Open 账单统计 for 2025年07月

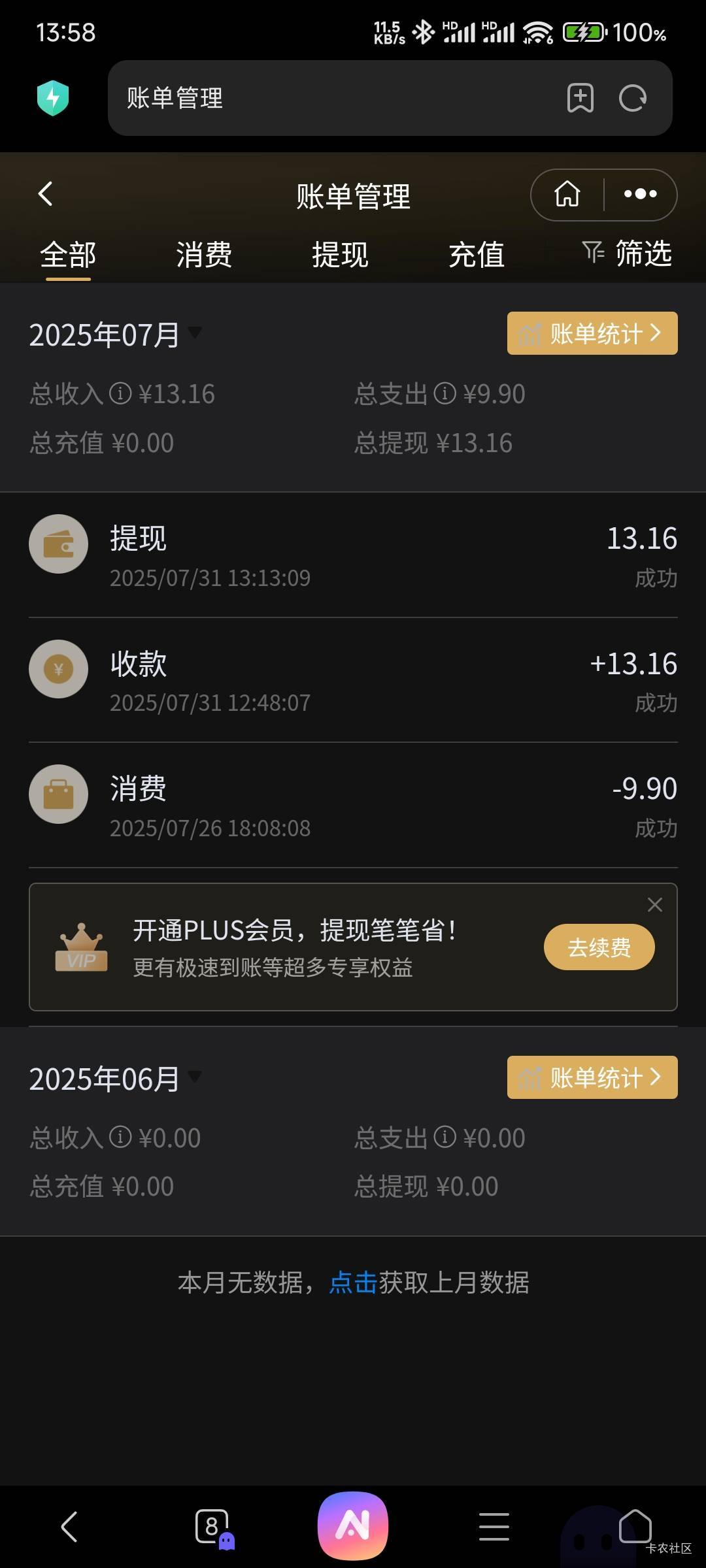(592, 333)
